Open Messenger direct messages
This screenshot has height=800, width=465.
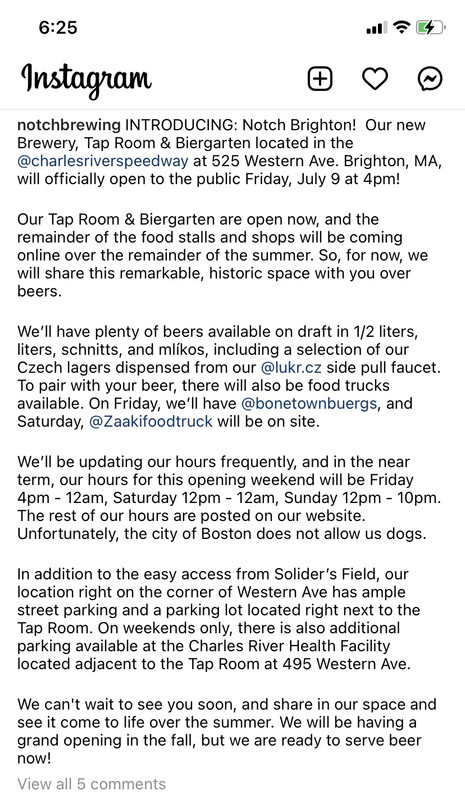[x=430, y=79]
